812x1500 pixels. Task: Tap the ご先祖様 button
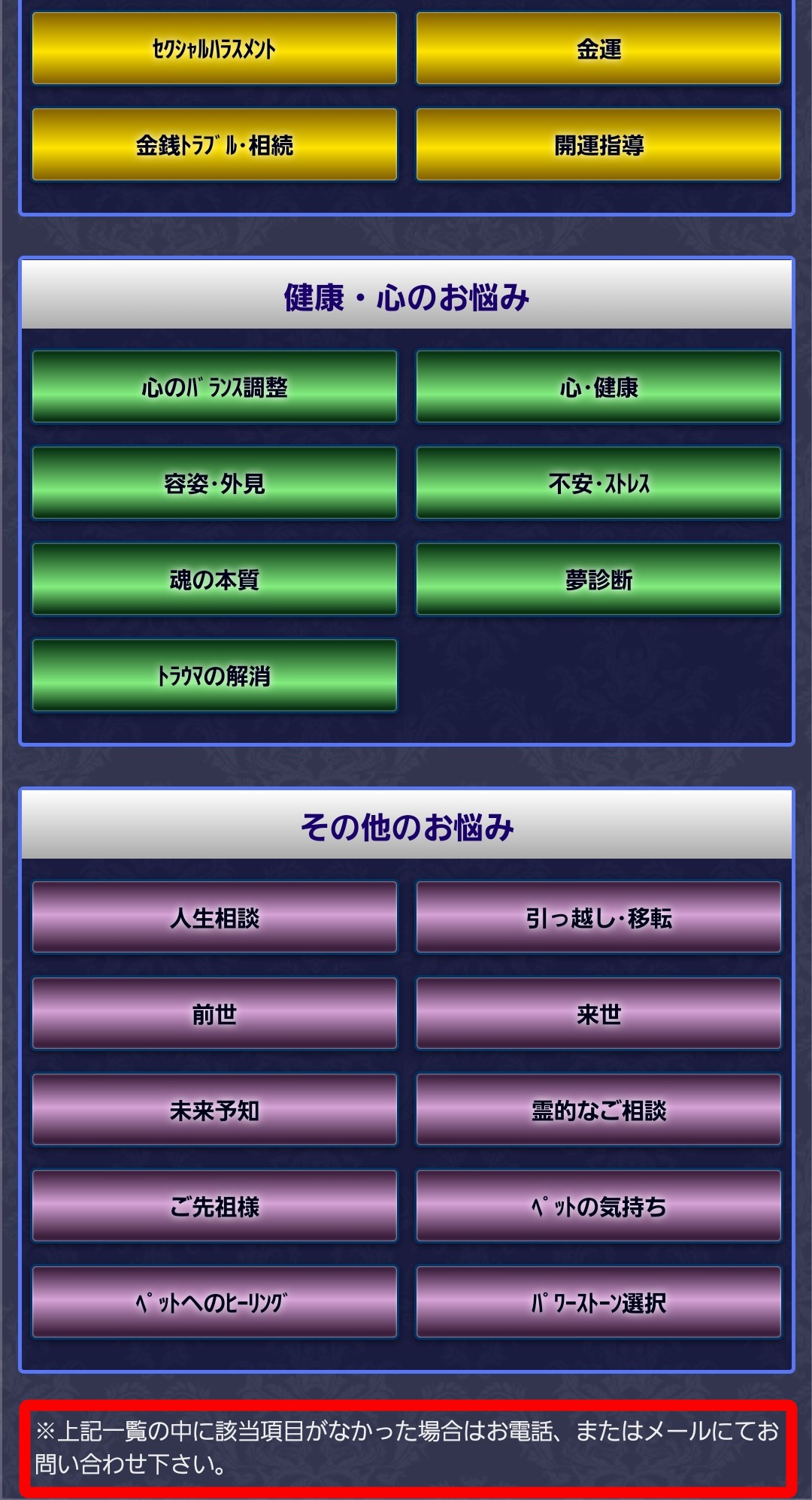pos(214,1206)
